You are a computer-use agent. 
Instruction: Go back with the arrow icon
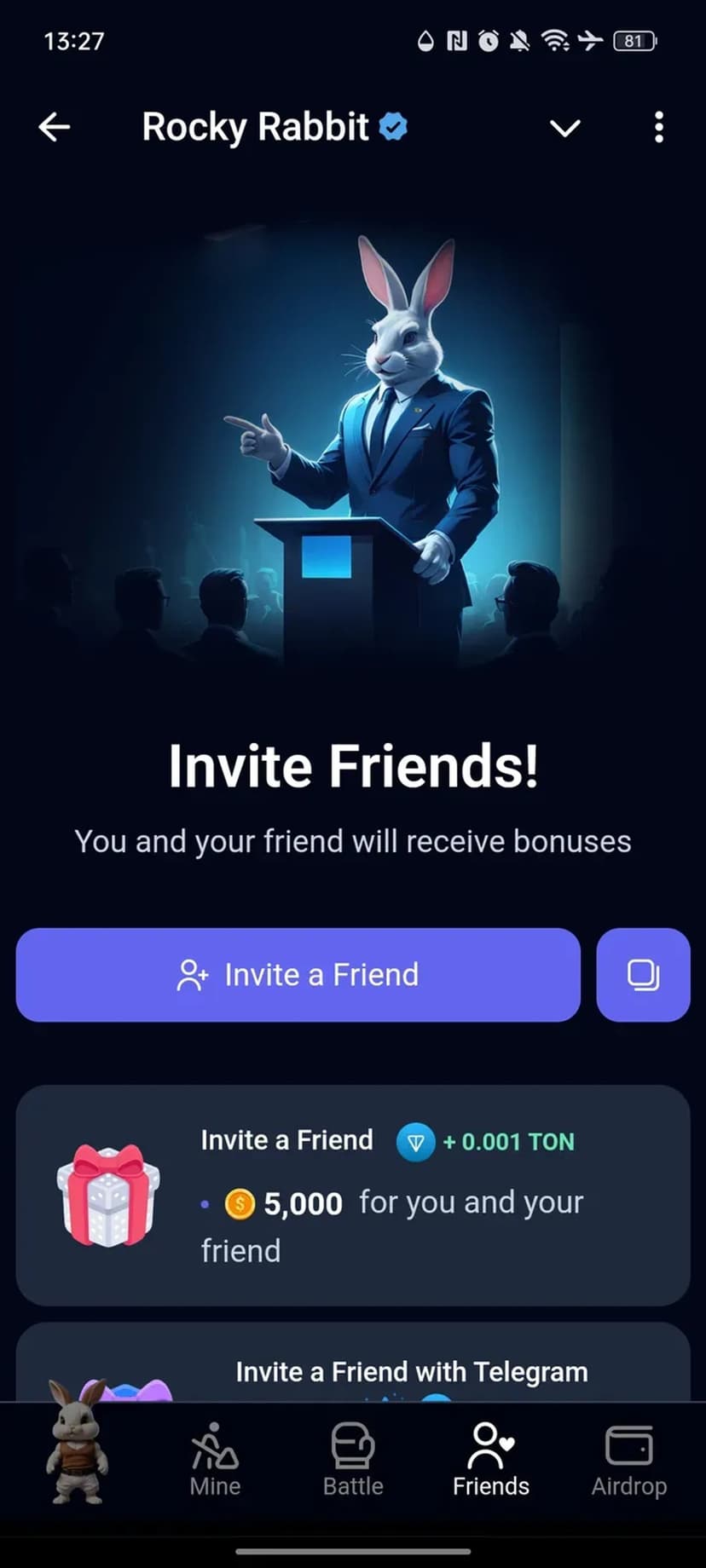click(x=54, y=128)
